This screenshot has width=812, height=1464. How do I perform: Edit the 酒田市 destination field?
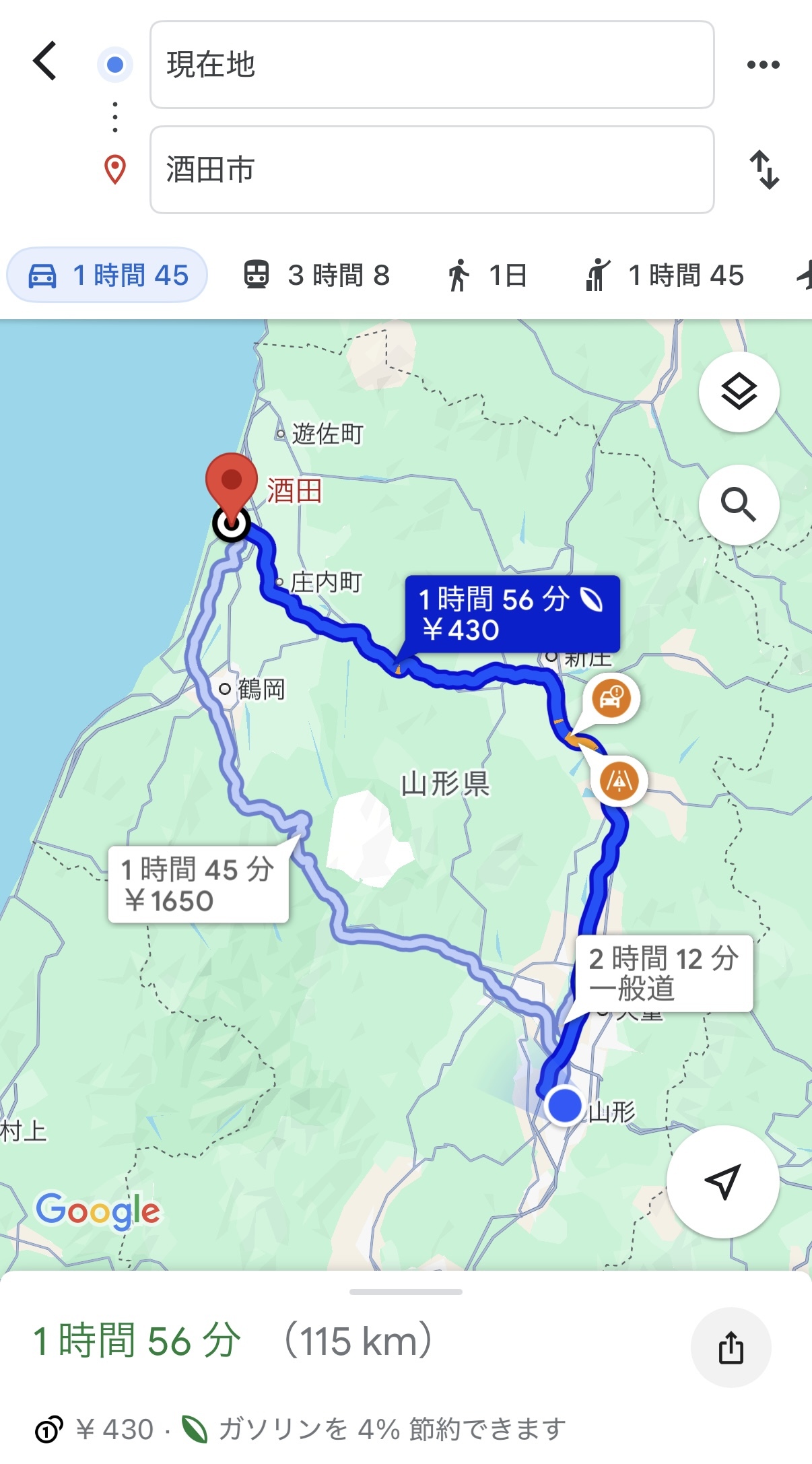pos(431,170)
